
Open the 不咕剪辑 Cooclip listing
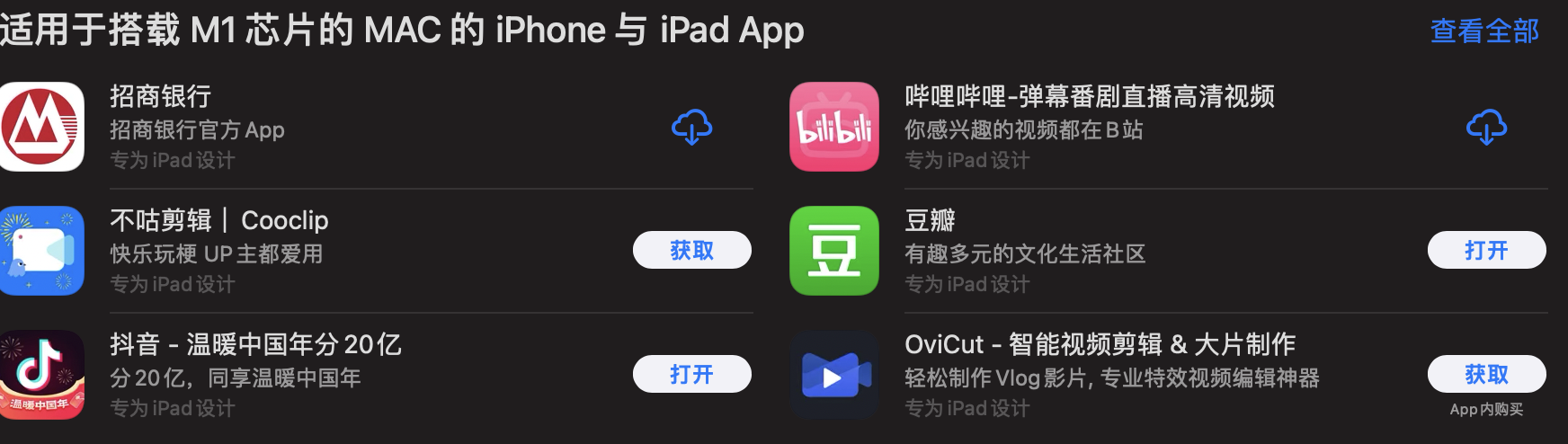point(218,221)
